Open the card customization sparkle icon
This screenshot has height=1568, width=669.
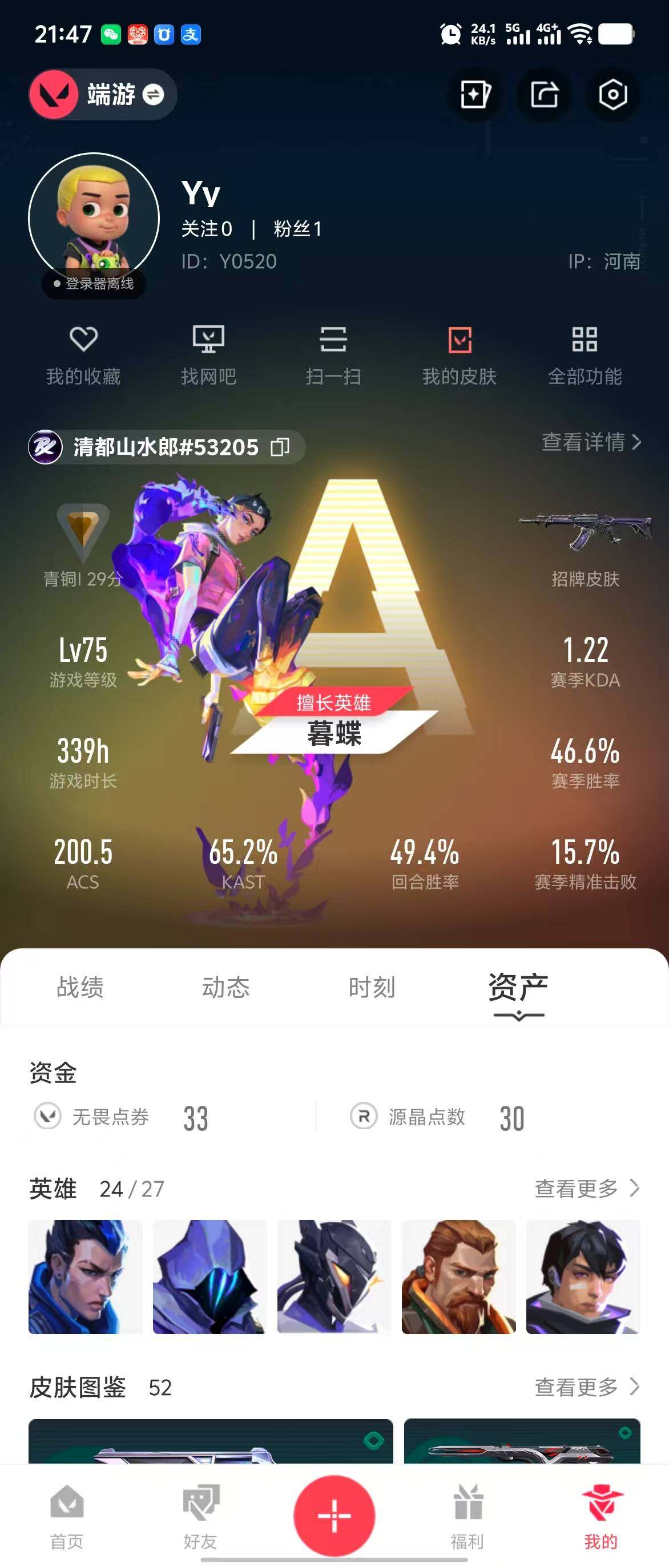[475, 95]
